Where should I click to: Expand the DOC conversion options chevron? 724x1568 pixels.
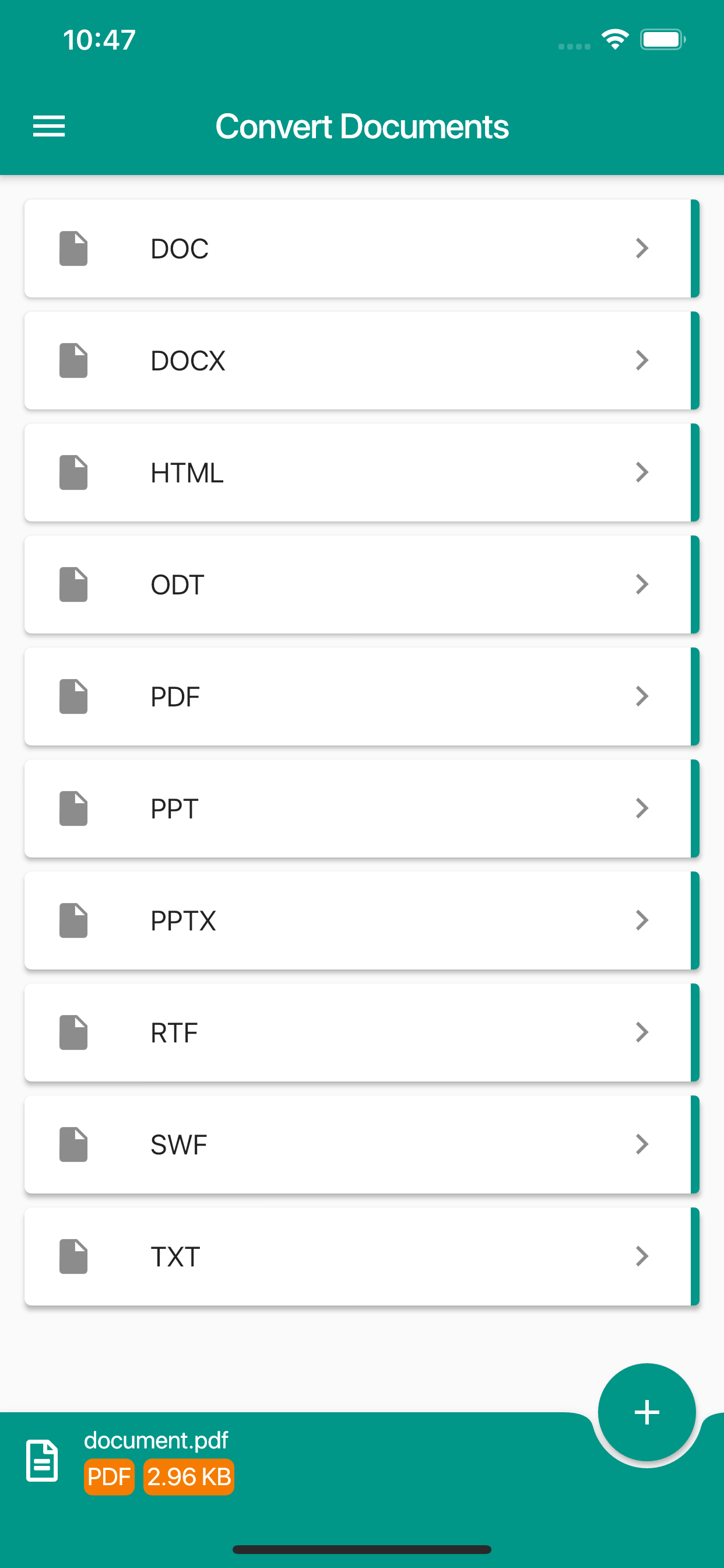[642, 247]
